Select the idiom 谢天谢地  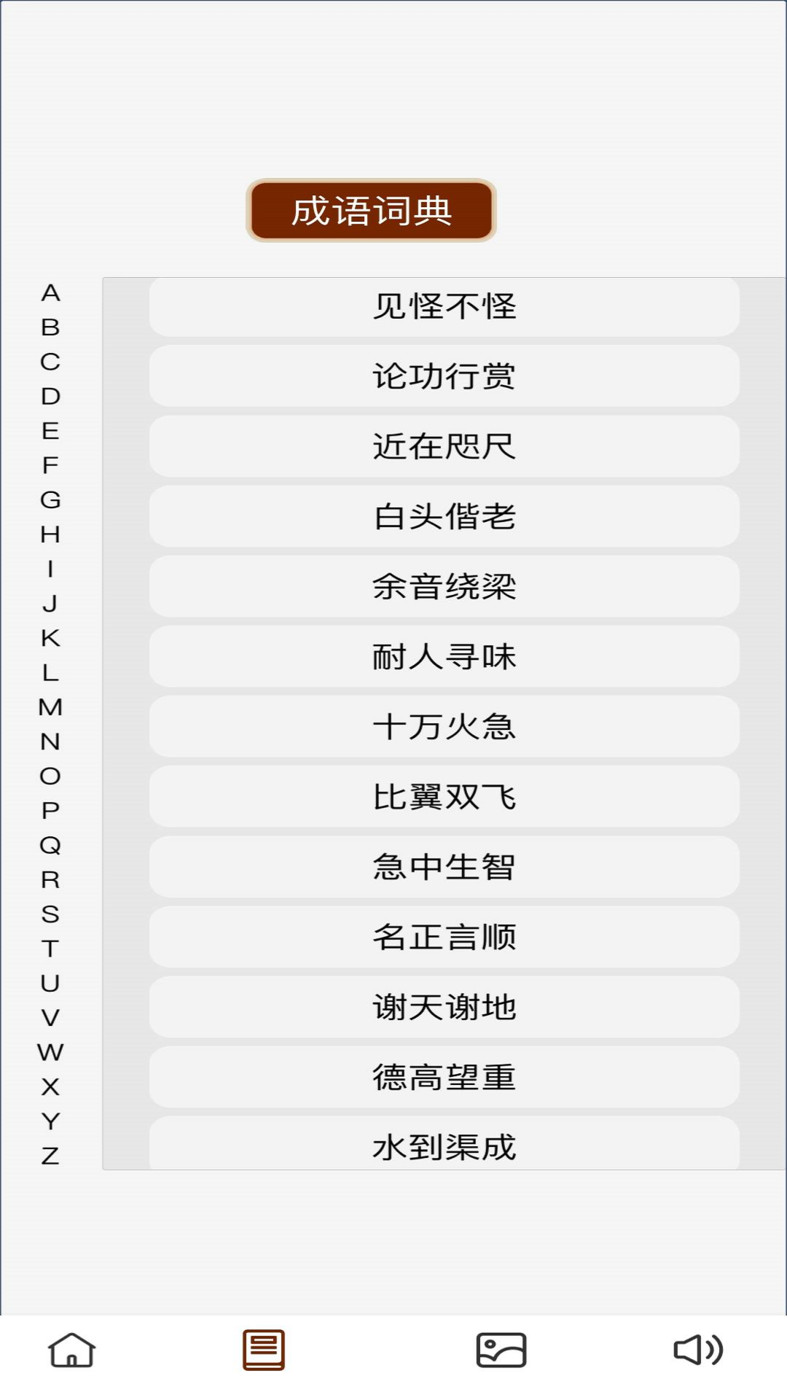pyautogui.click(x=444, y=1007)
